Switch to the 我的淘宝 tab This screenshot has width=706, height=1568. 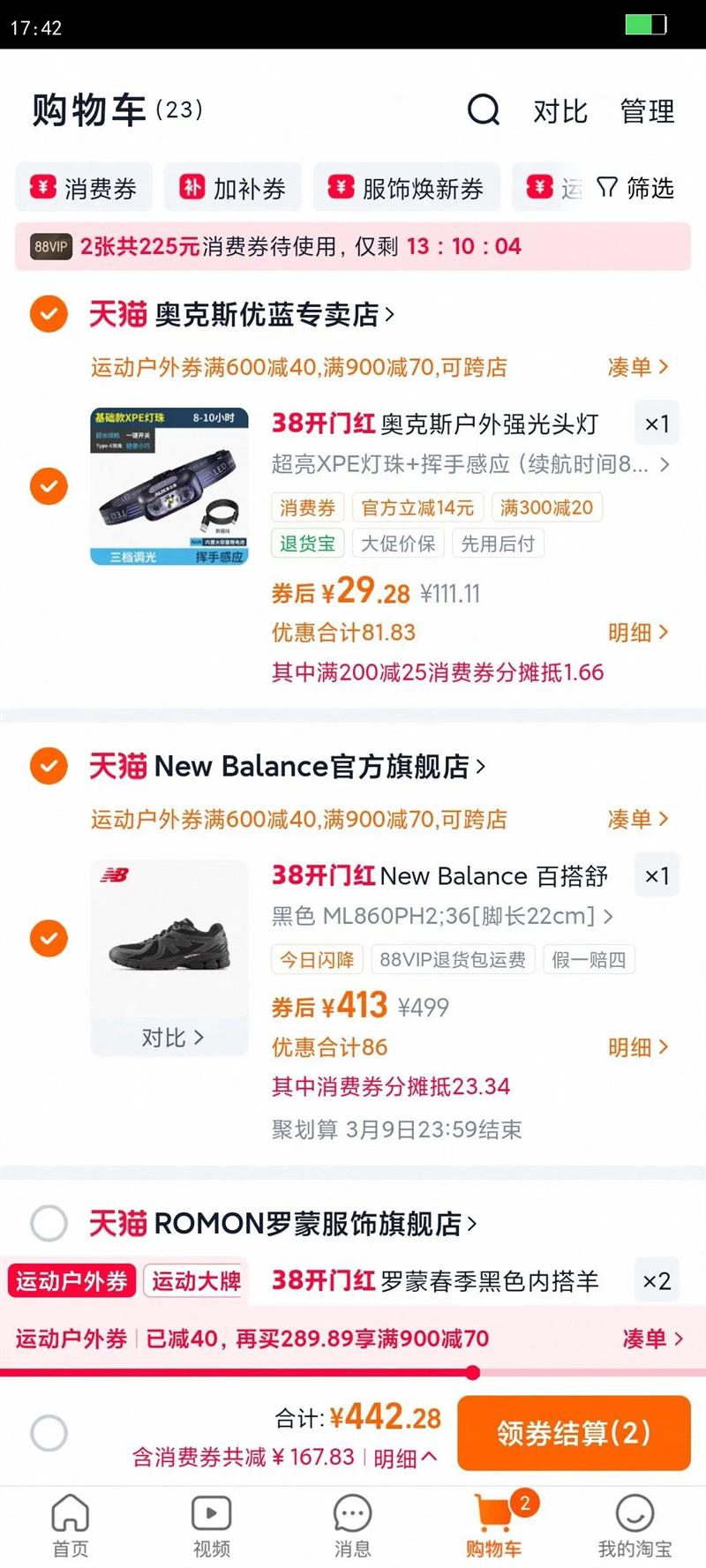pyautogui.click(x=635, y=1527)
